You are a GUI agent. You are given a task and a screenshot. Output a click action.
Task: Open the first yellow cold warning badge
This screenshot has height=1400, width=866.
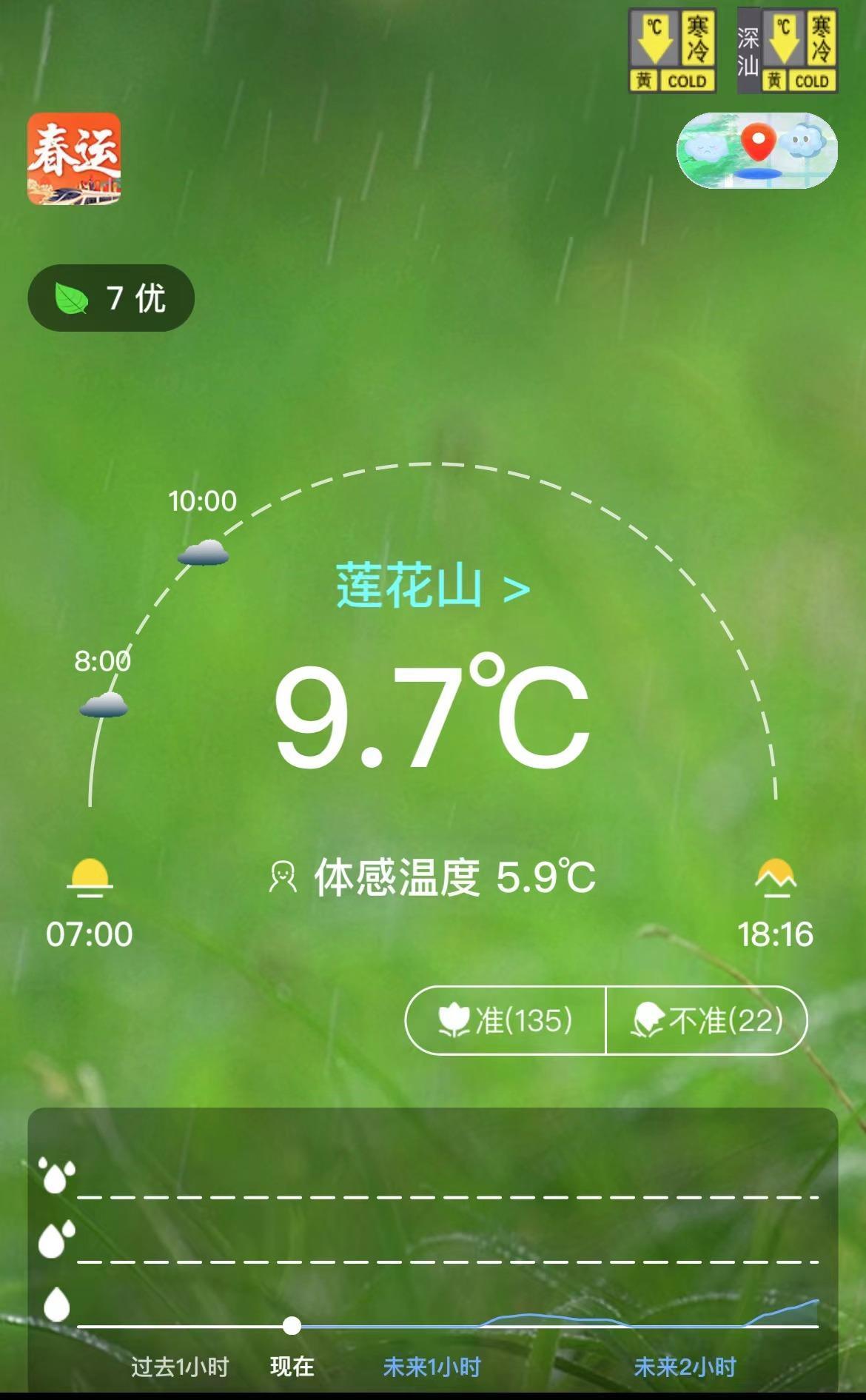[x=672, y=50]
